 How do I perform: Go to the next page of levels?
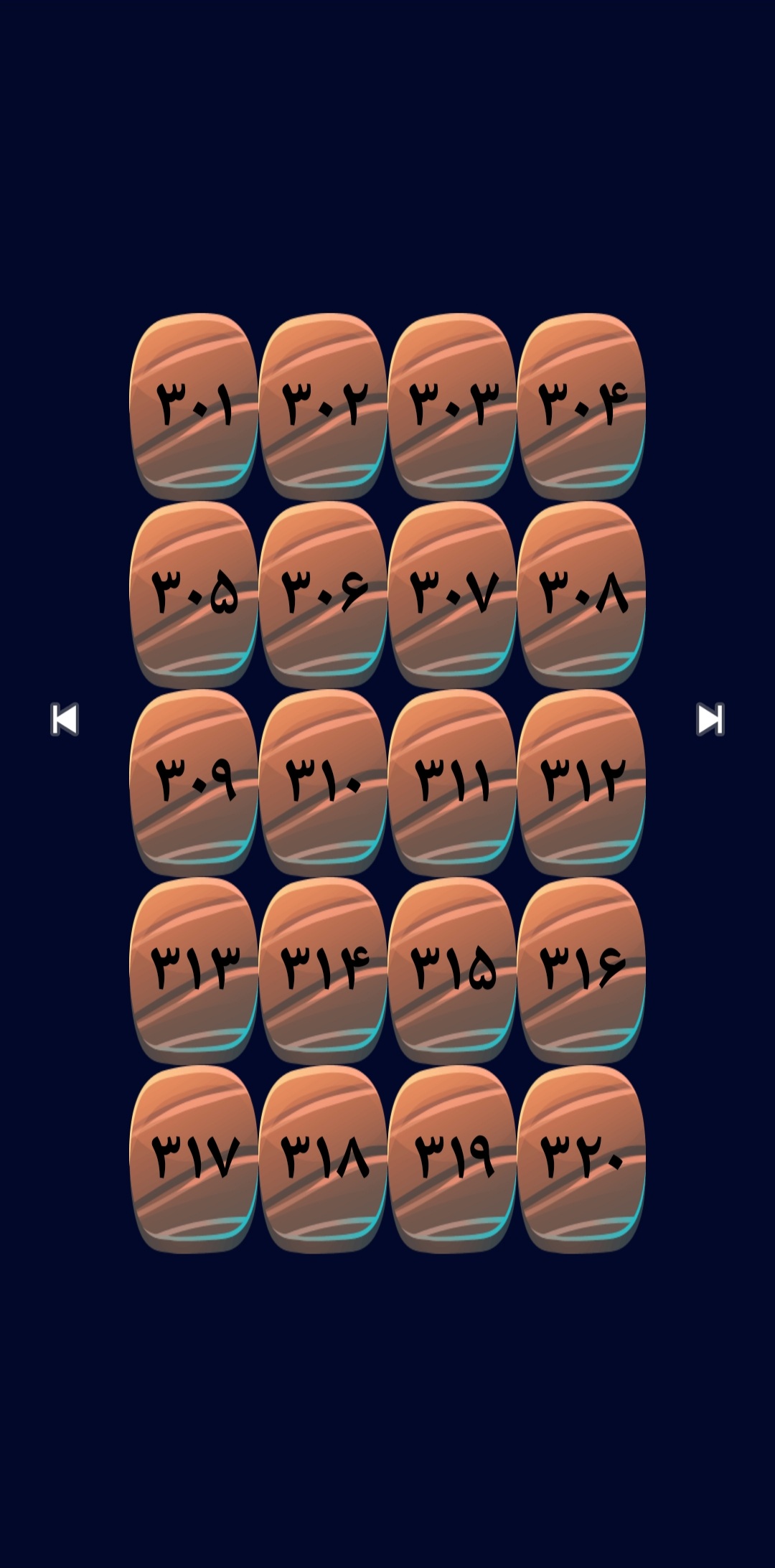(x=710, y=719)
